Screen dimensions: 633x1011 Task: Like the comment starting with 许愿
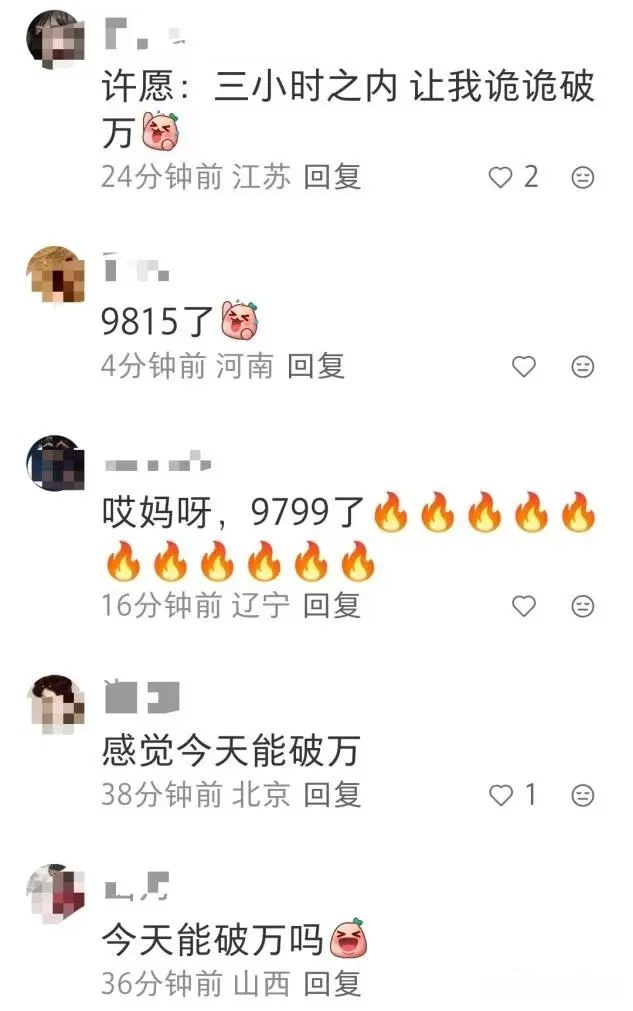click(500, 178)
